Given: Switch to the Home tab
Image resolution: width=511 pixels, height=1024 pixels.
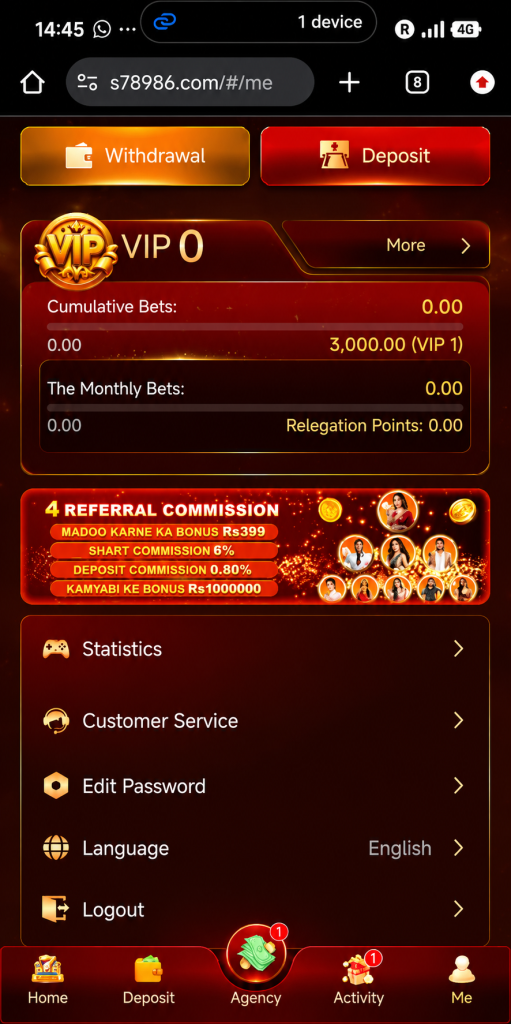Looking at the screenshot, I should (x=48, y=980).
